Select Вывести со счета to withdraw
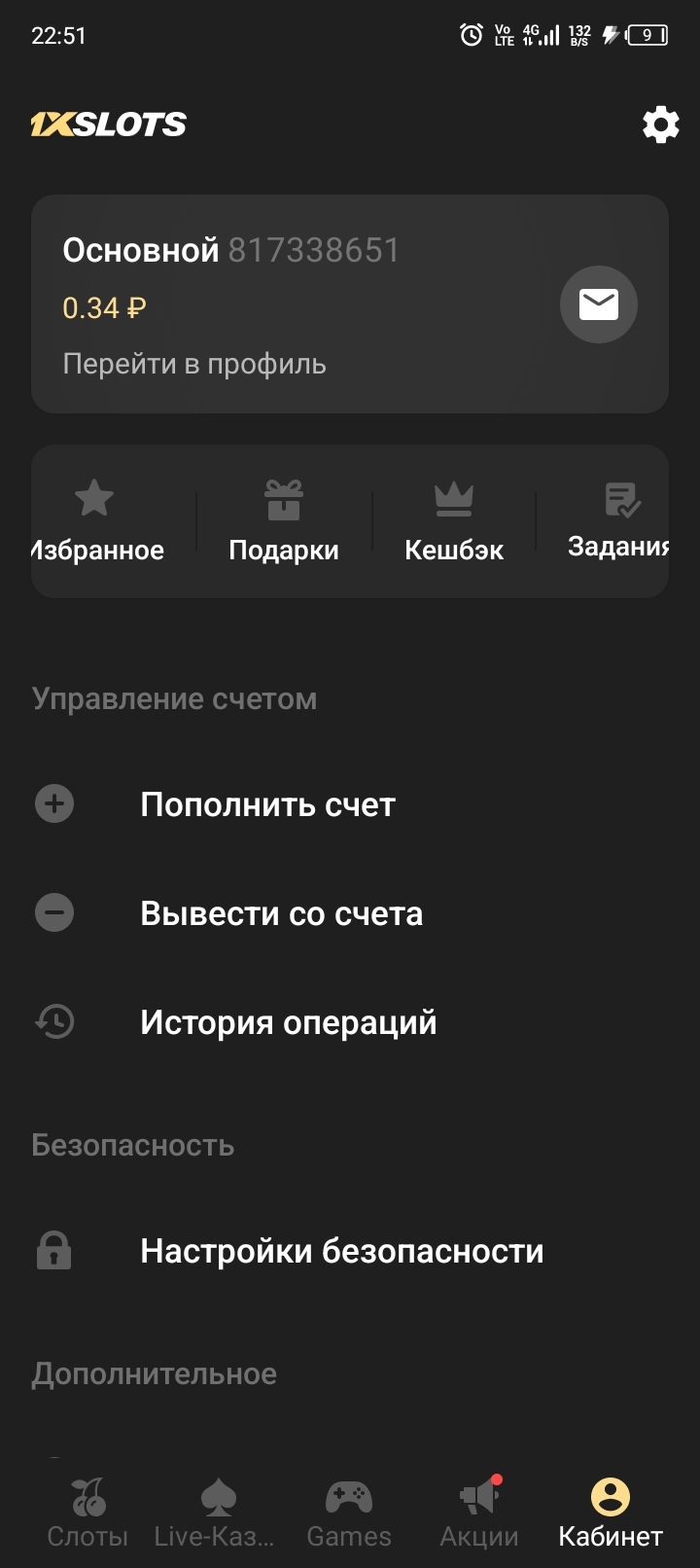This screenshot has height=1568, width=700. (281, 913)
